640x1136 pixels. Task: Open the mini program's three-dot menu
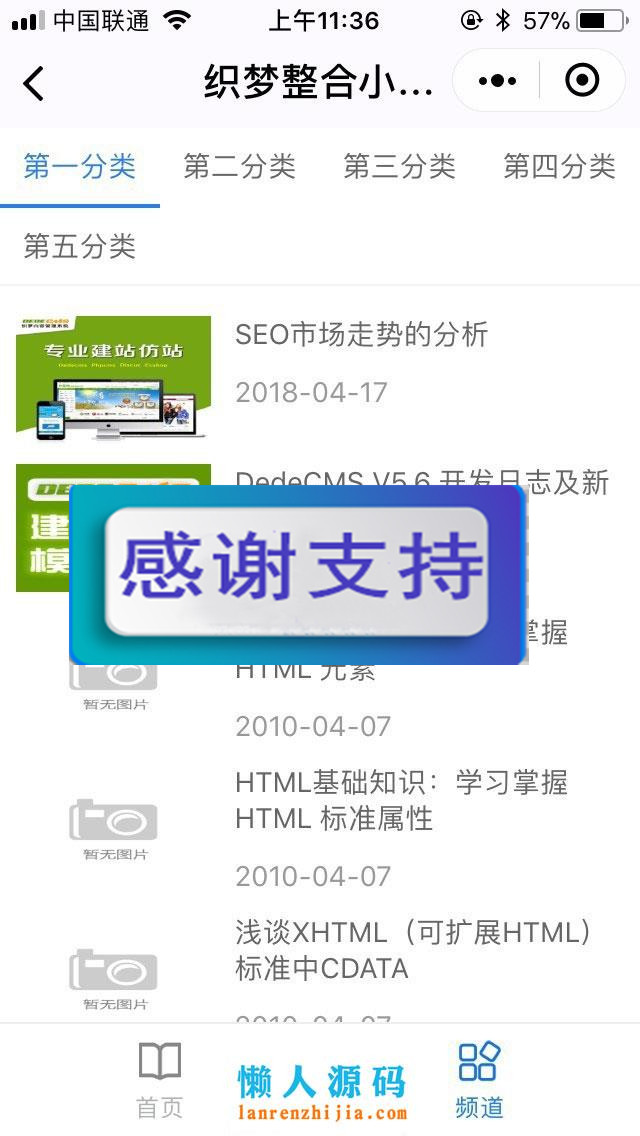click(497, 81)
